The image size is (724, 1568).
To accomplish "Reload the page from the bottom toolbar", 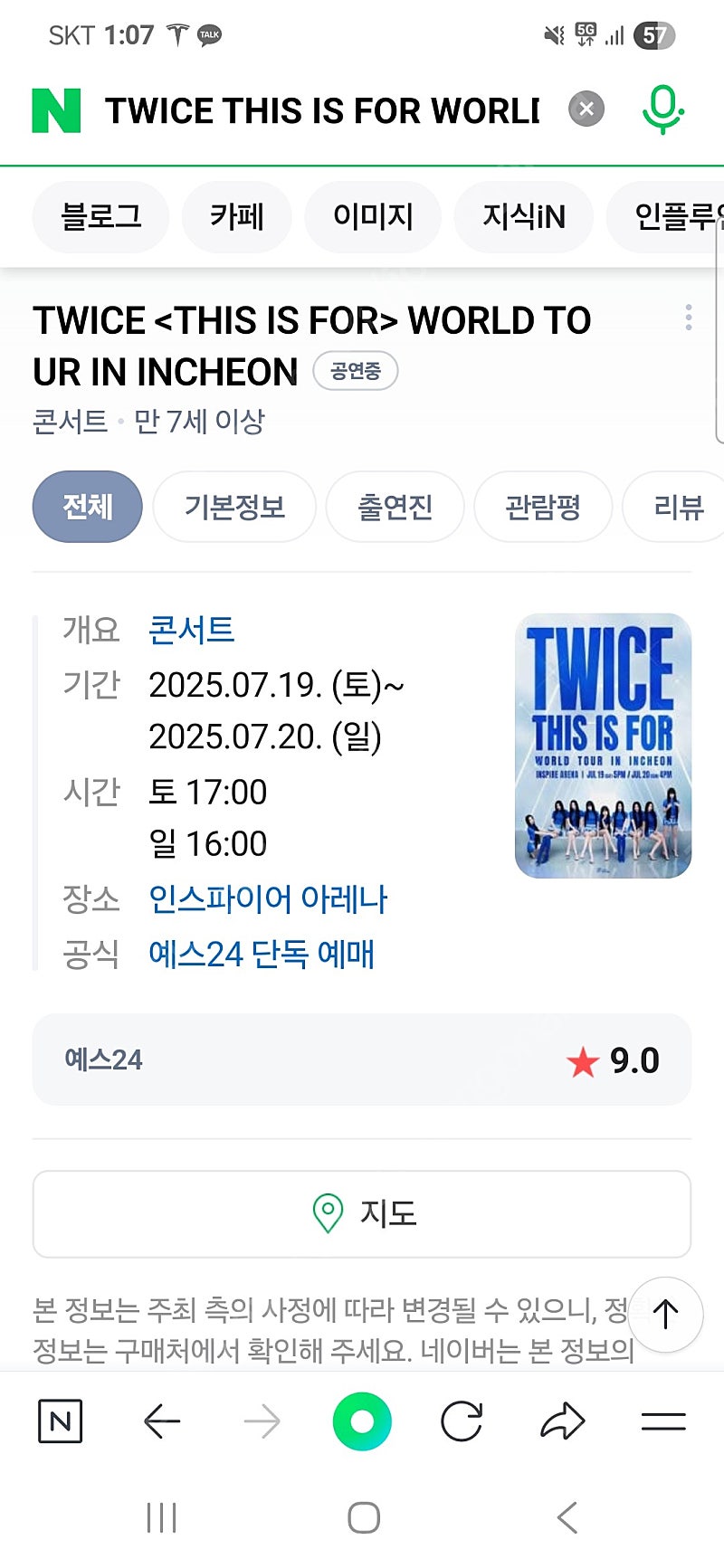I will tap(462, 1421).
